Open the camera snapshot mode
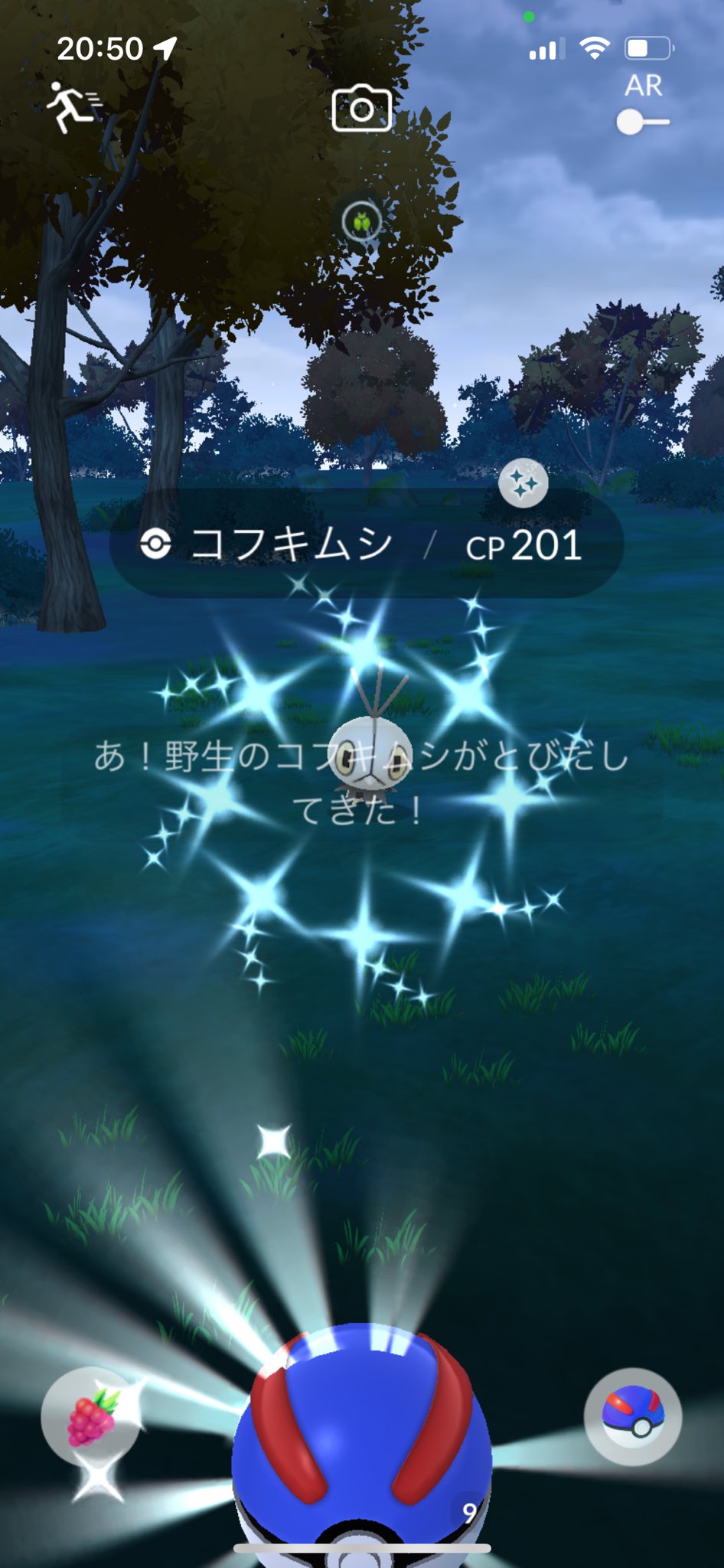The width and height of the screenshot is (724, 1568). pos(361,109)
